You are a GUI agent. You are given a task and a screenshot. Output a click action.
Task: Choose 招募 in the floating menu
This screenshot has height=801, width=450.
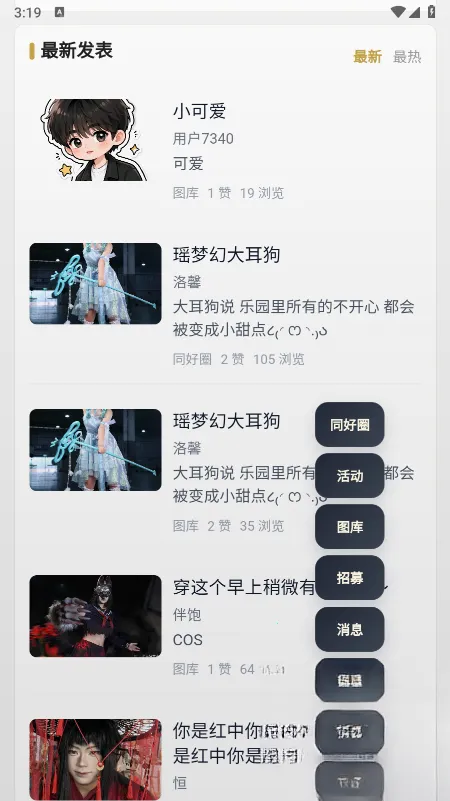349,578
